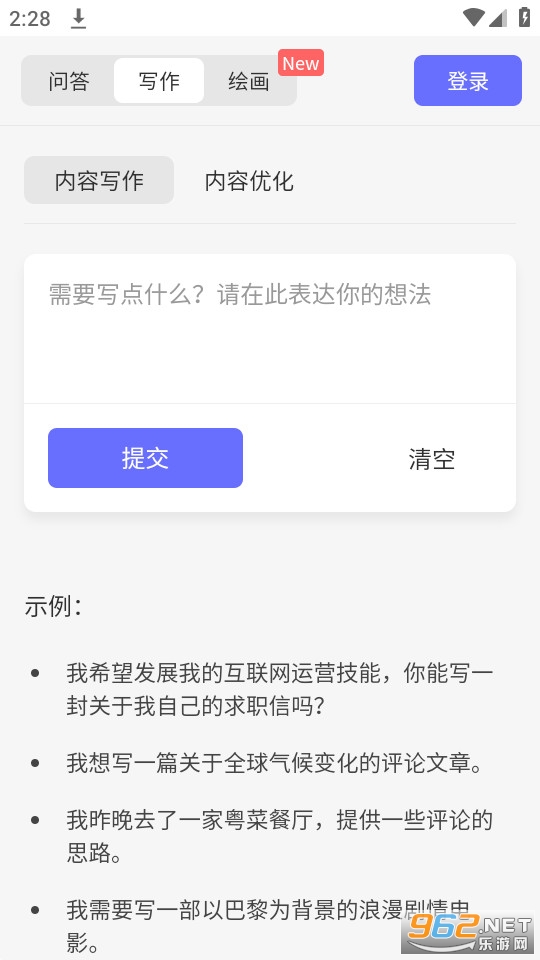Select the 写作 tab
The height and width of the screenshot is (960, 540).
tap(159, 81)
